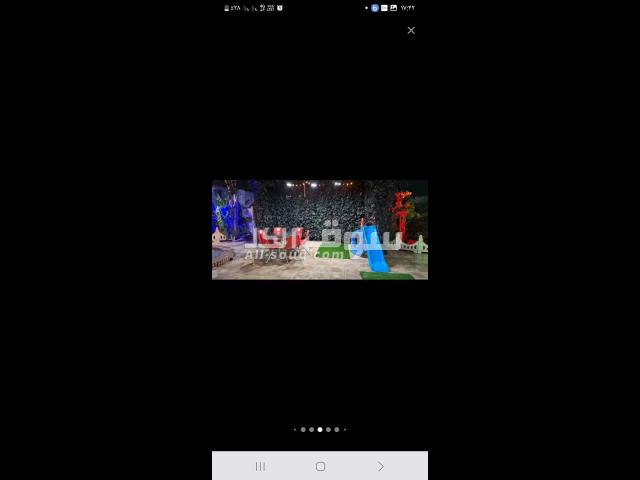Open recent apps from navigation bar

pos(260,466)
